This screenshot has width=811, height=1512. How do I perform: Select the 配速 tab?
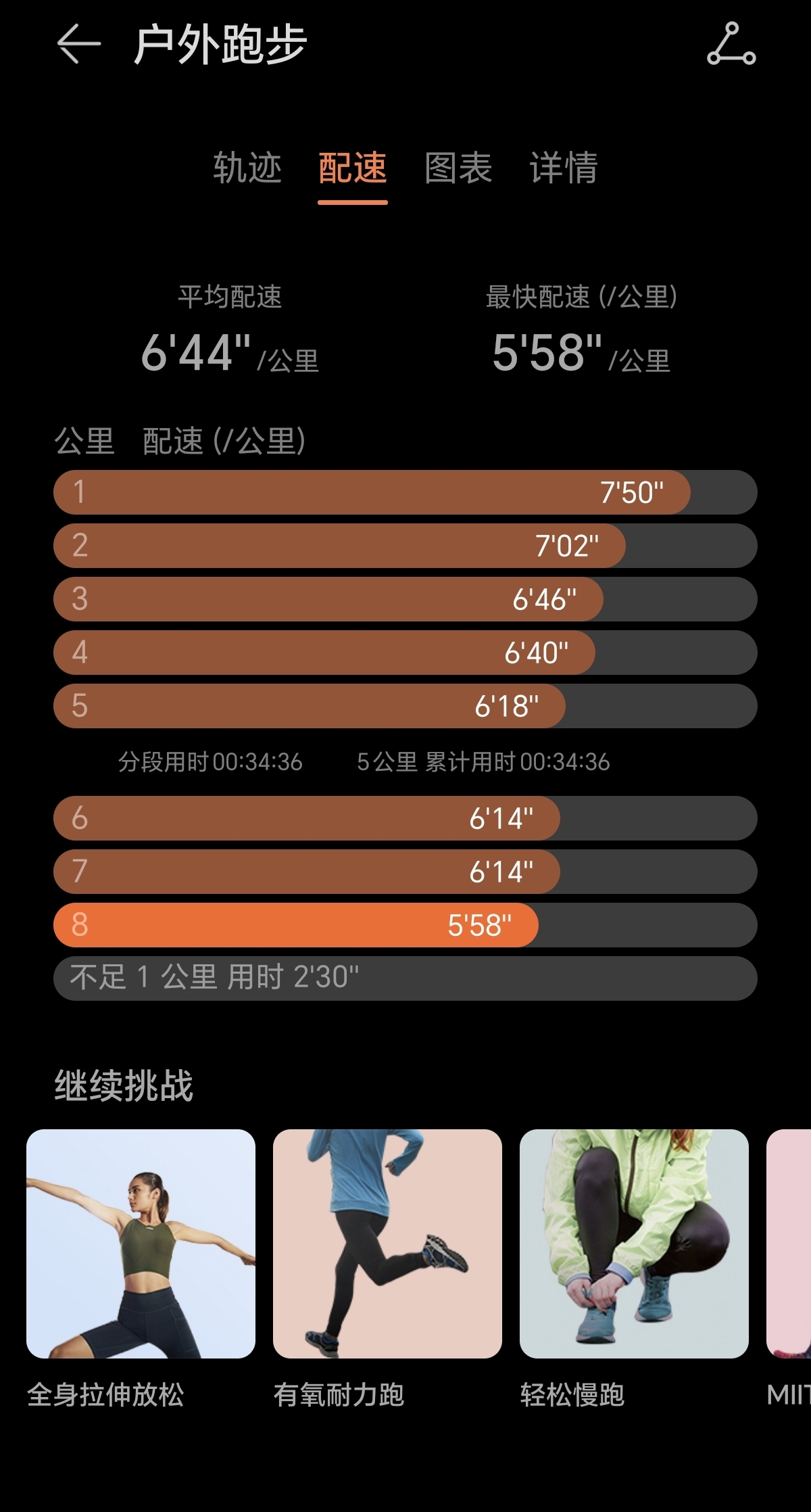click(x=353, y=168)
